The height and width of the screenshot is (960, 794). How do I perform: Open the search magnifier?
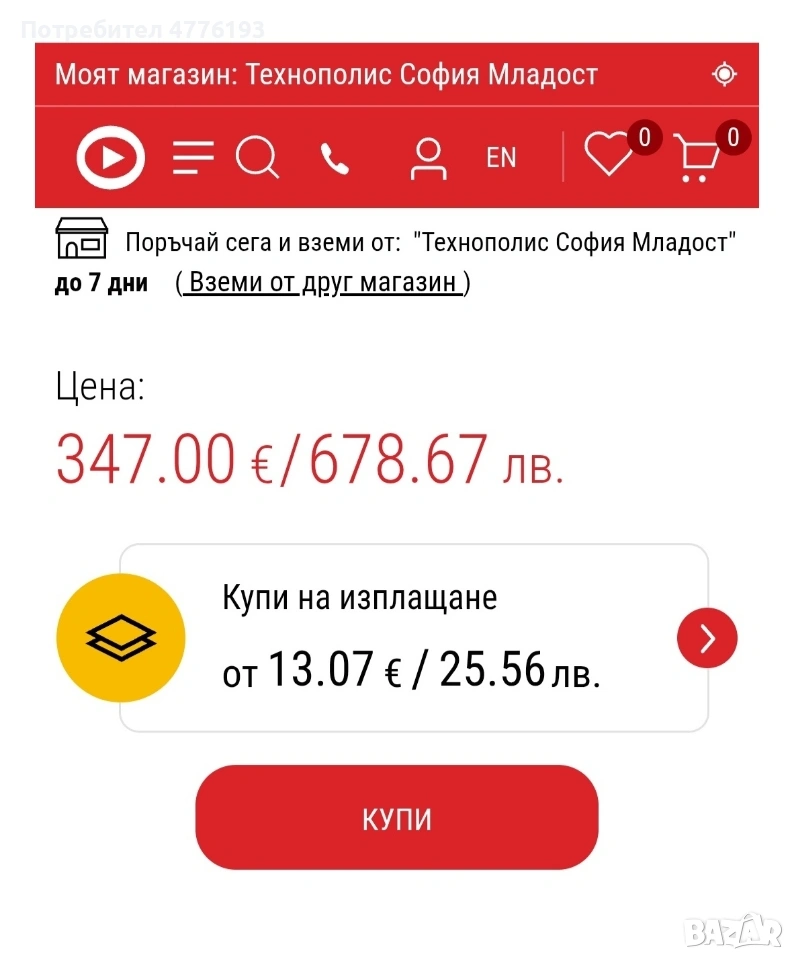point(257,158)
